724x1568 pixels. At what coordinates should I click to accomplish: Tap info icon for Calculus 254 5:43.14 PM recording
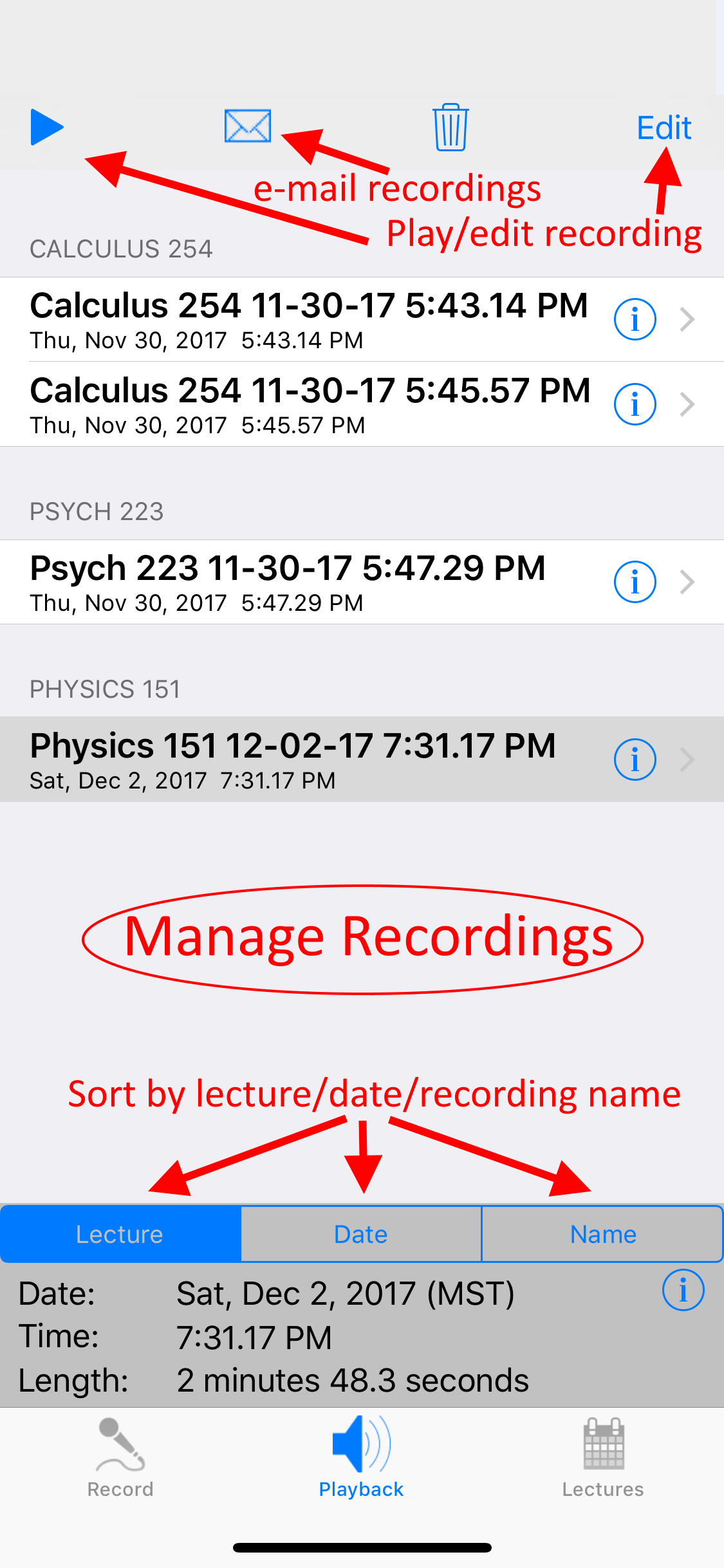635,319
